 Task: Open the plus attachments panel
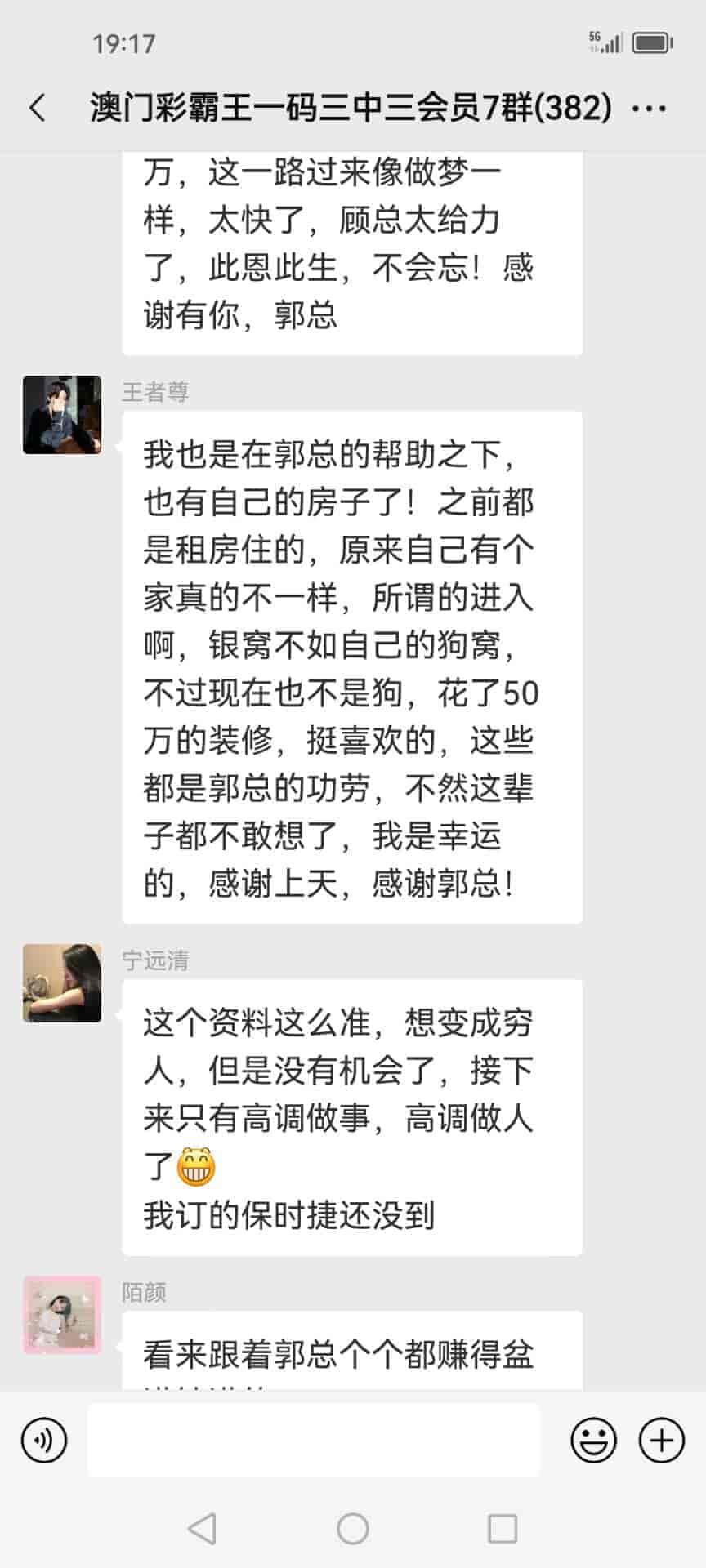coord(661,1440)
